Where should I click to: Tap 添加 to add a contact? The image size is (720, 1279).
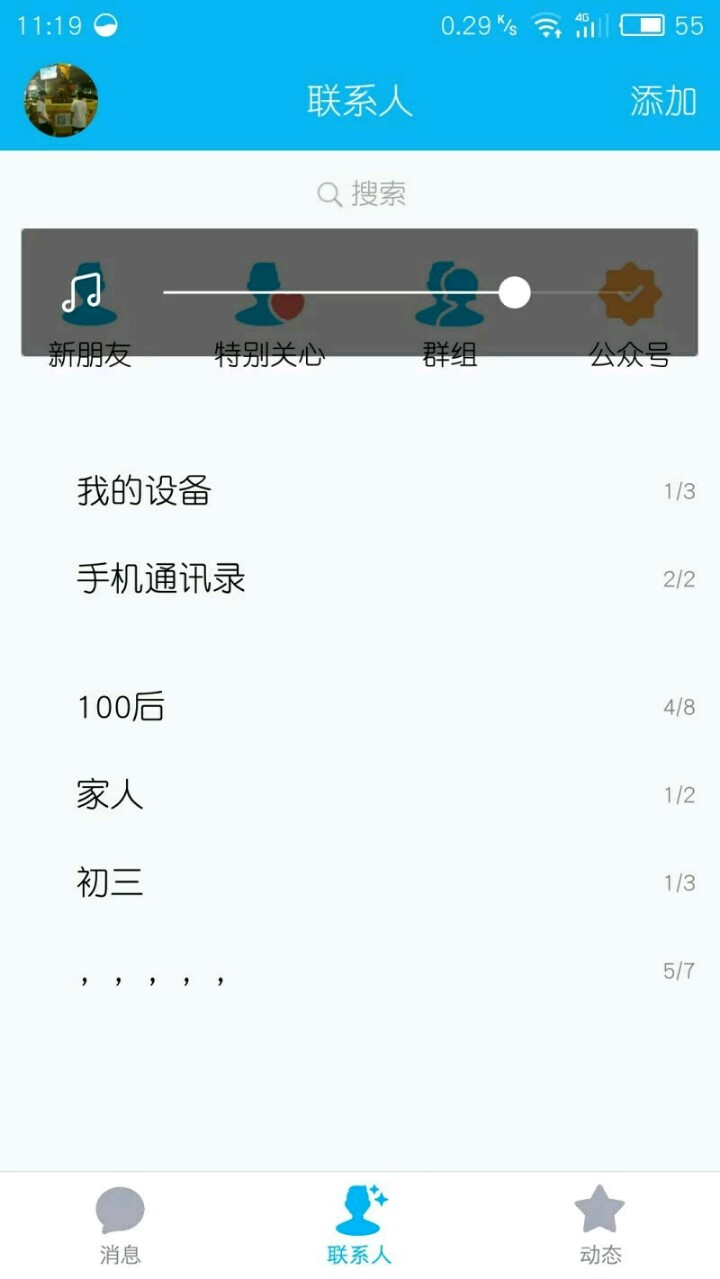click(x=663, y=101)
